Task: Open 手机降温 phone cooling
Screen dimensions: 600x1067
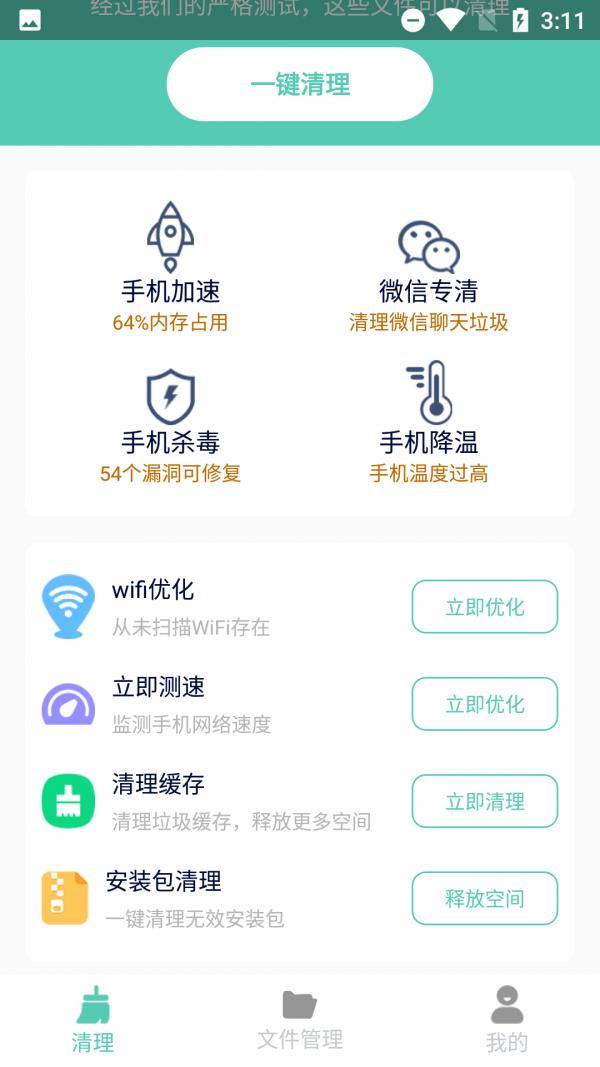Action: (x=429, y=420)
